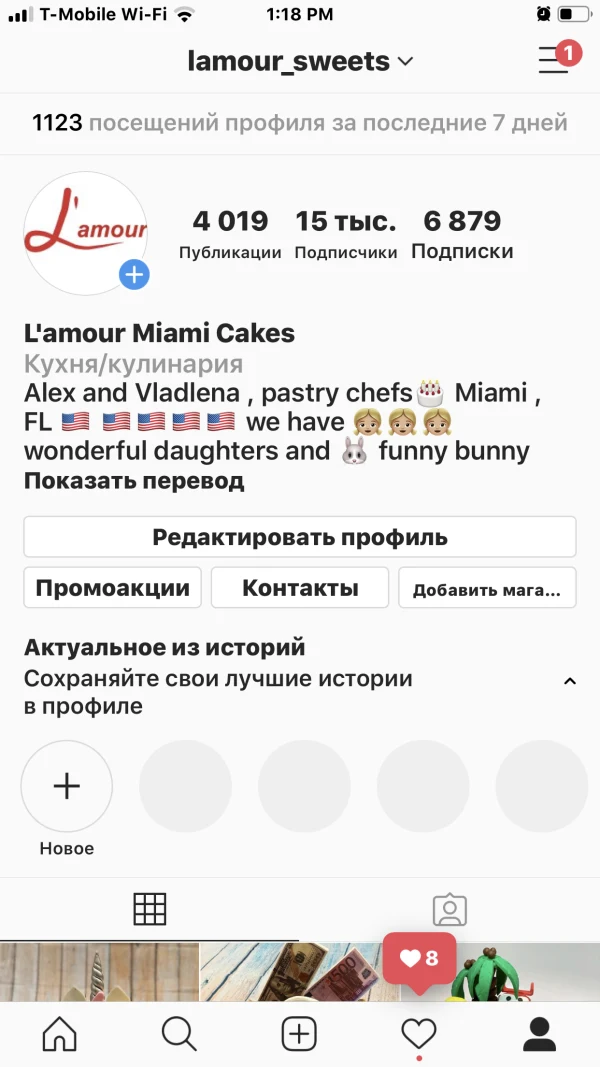Switch to the tagged photos tab

450,909
